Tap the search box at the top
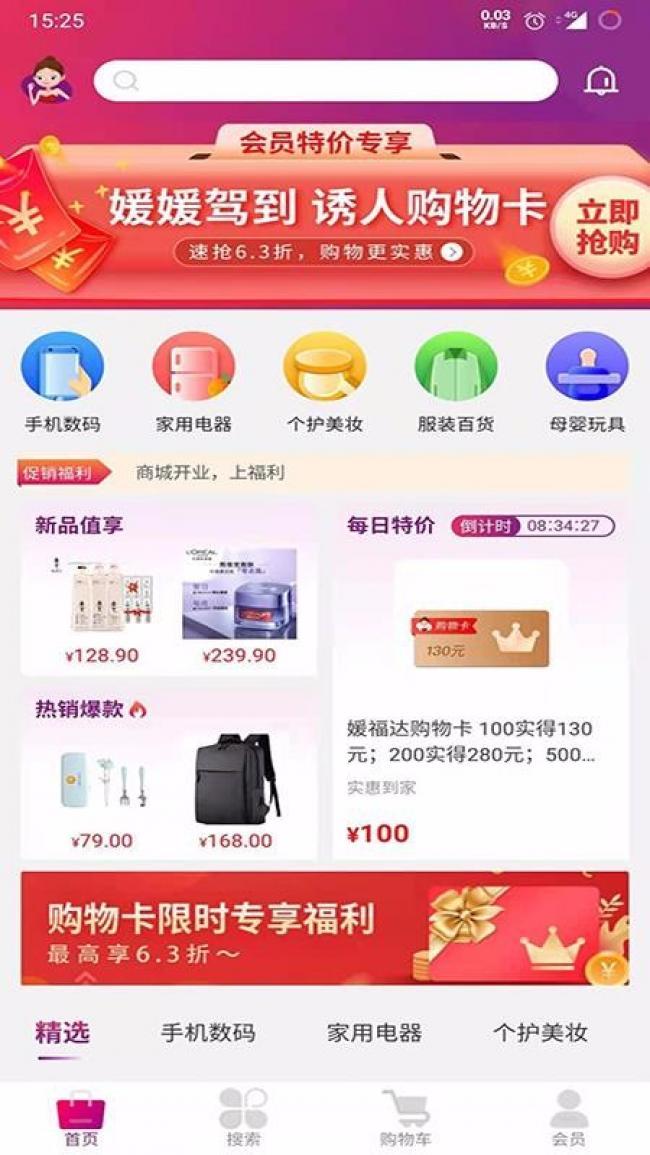 [x=325, y=81]
